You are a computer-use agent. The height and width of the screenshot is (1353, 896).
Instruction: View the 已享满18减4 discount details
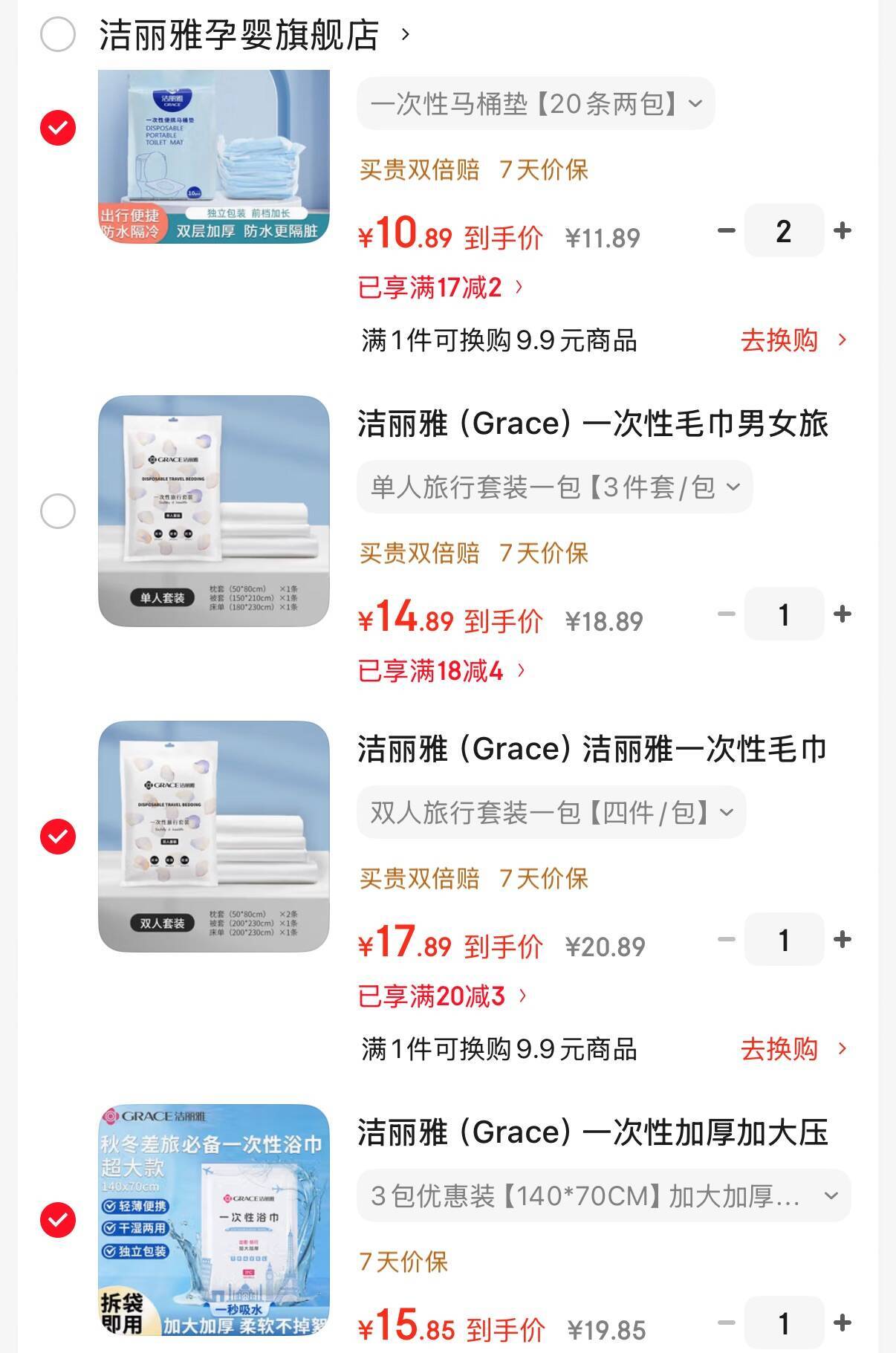click(x=441, y=671)
